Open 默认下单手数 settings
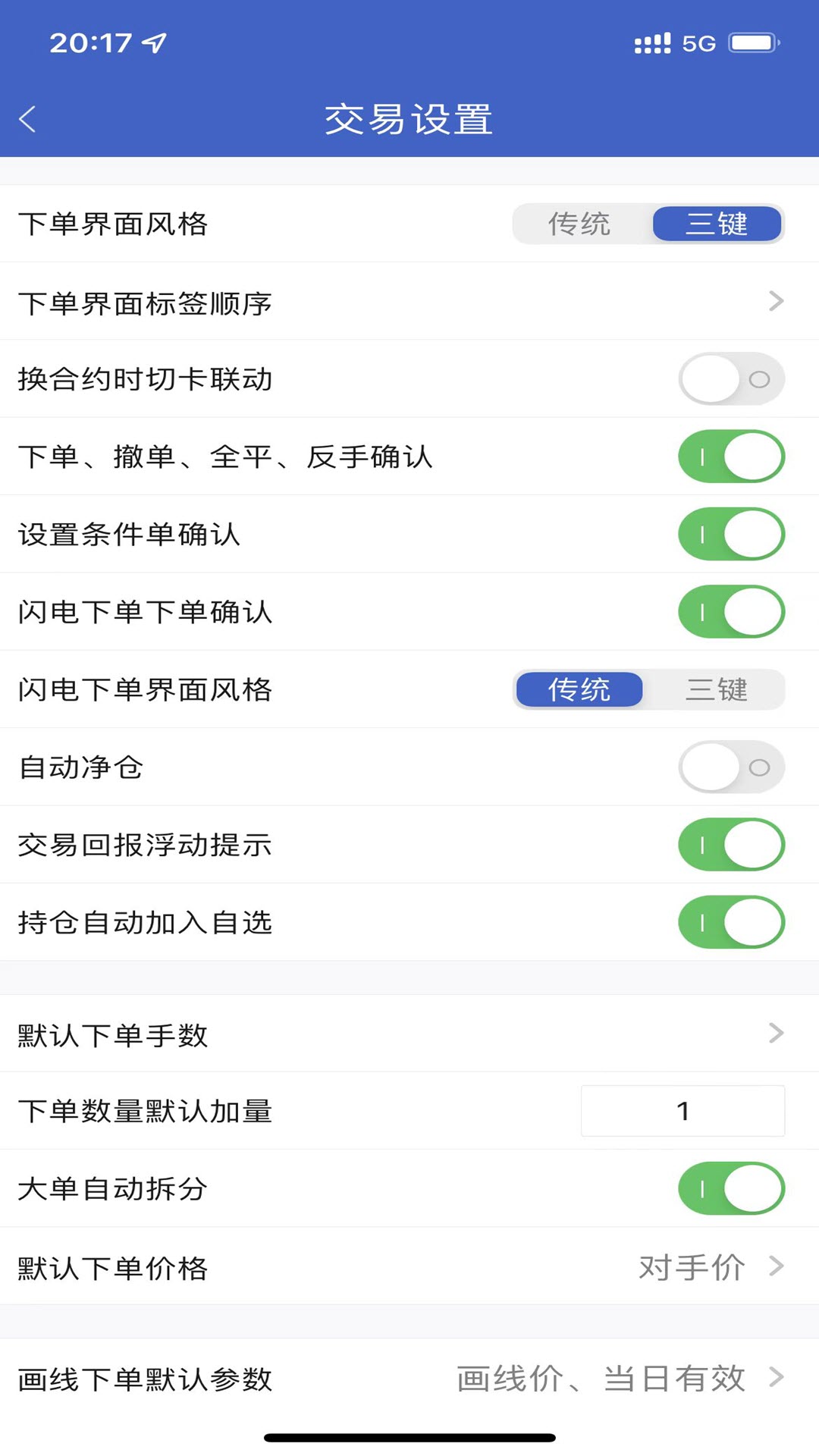The height and width of the screenshot is (1456, 819). pyautogui.click(x=409, y=1034)
